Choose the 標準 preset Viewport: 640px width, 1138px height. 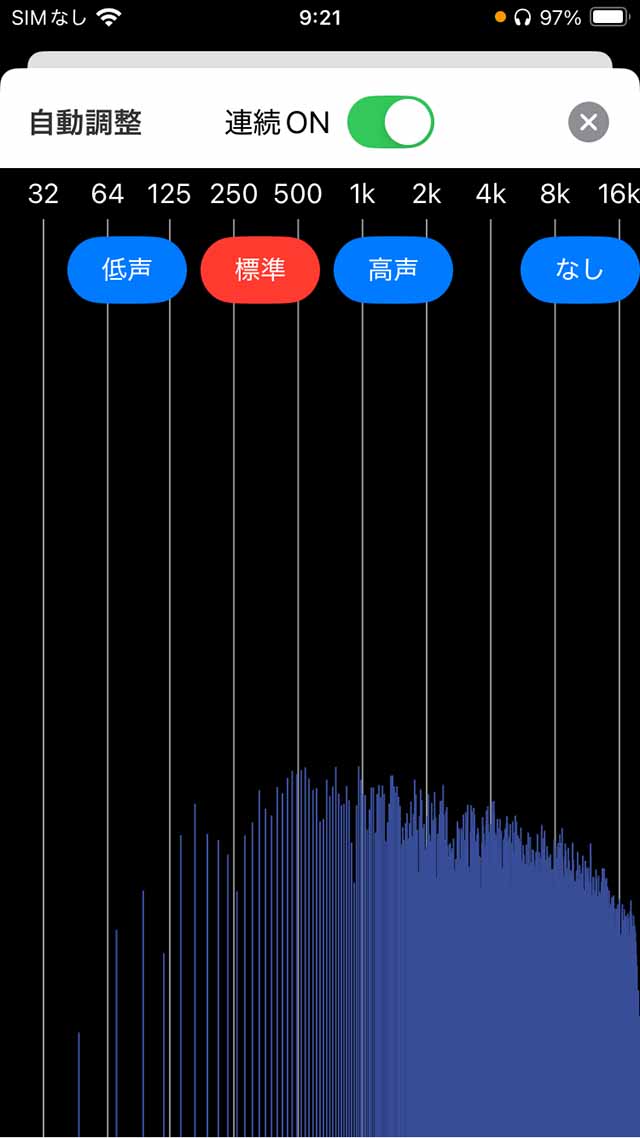coord(260,269)
